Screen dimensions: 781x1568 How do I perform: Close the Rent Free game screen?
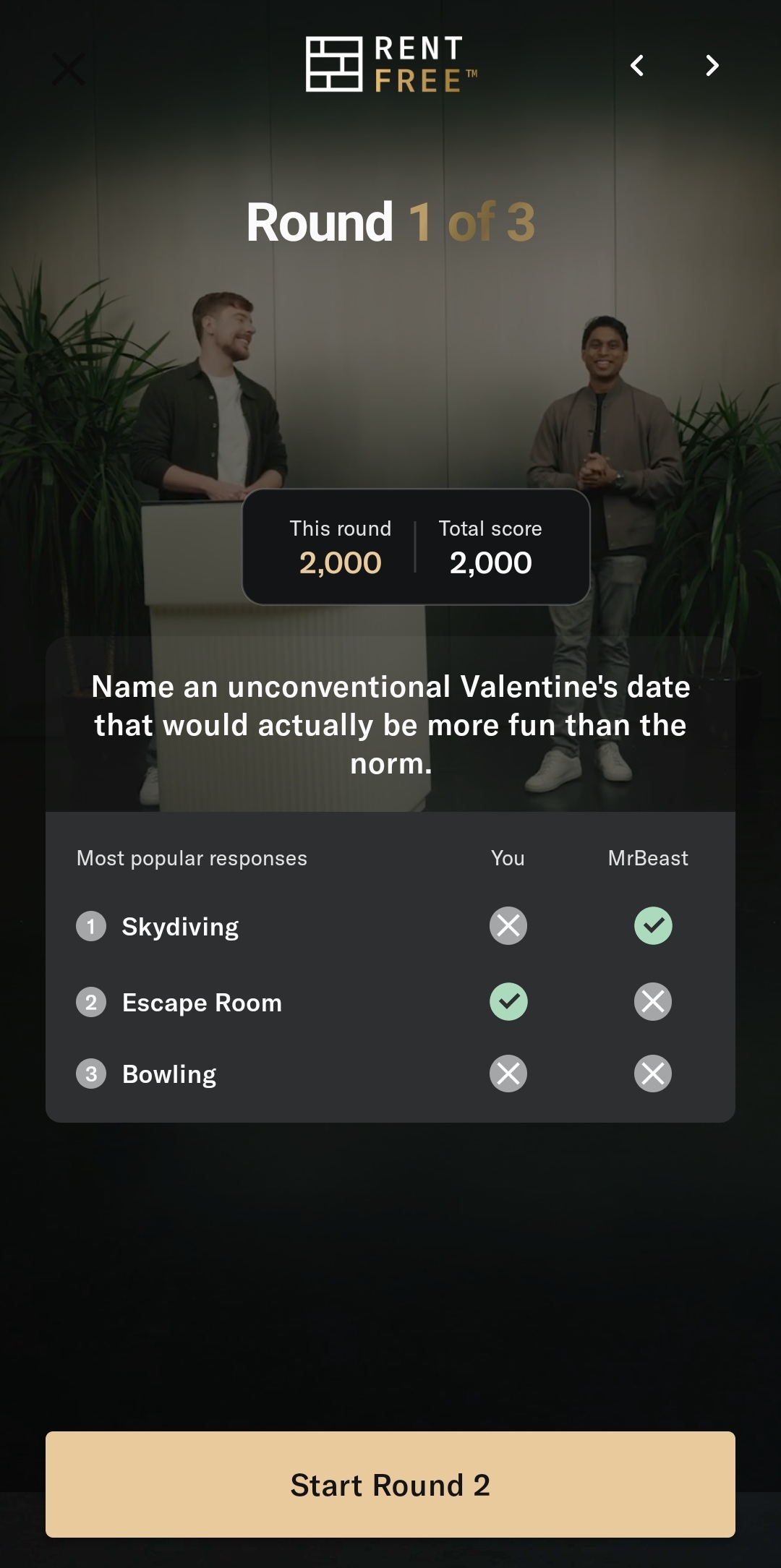point(69,69)
